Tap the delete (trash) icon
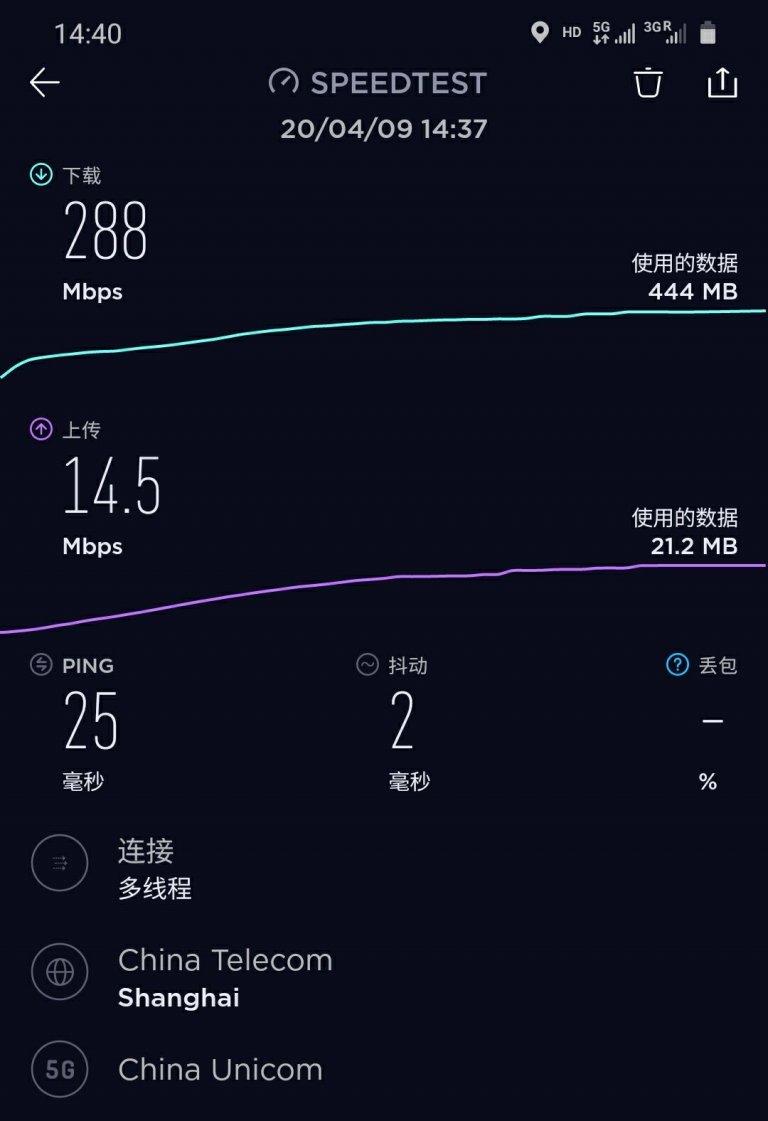This screenshot has height=1121, width=768. point(647,84)
